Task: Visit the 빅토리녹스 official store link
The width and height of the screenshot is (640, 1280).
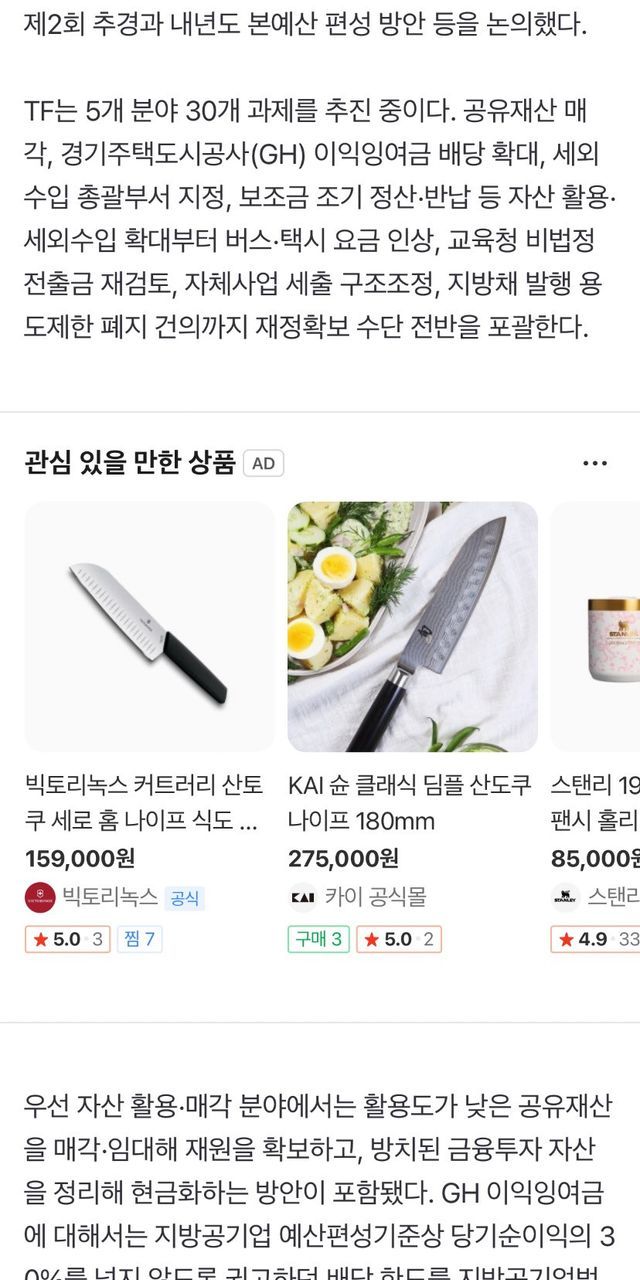Action: click(110, 897)
